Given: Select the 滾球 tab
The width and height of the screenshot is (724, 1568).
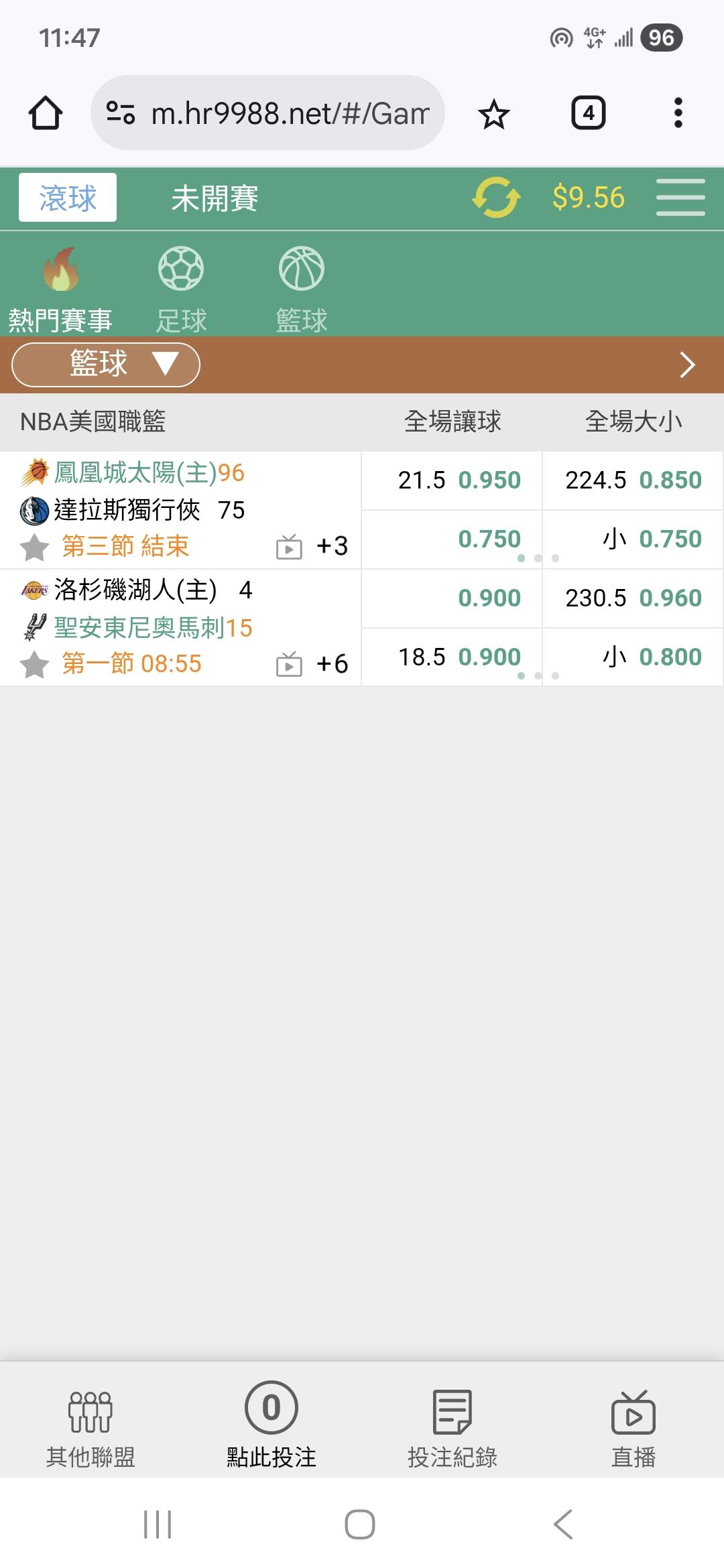Looking at the screenshot, I should pyautogui.click(x=68, y=198).
